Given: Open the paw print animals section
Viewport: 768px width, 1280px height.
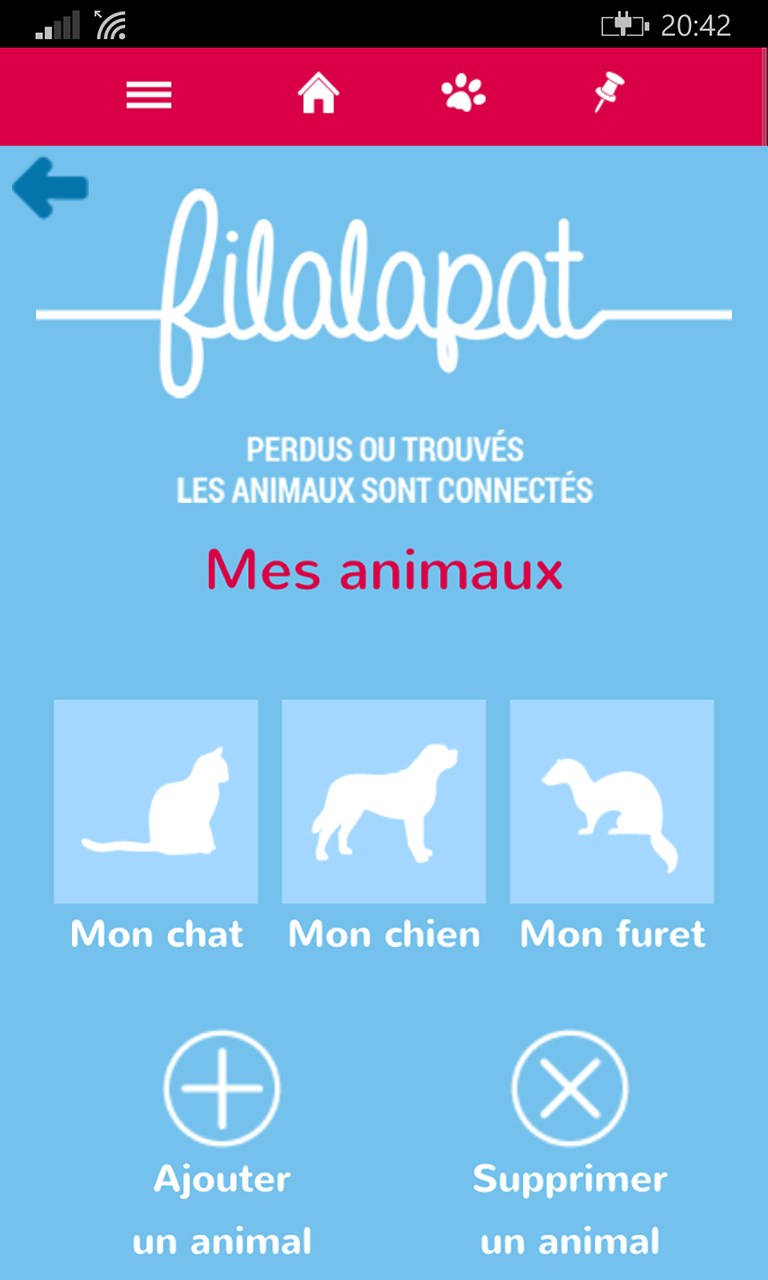Looking at the screenshot, I should pos(463,94).
